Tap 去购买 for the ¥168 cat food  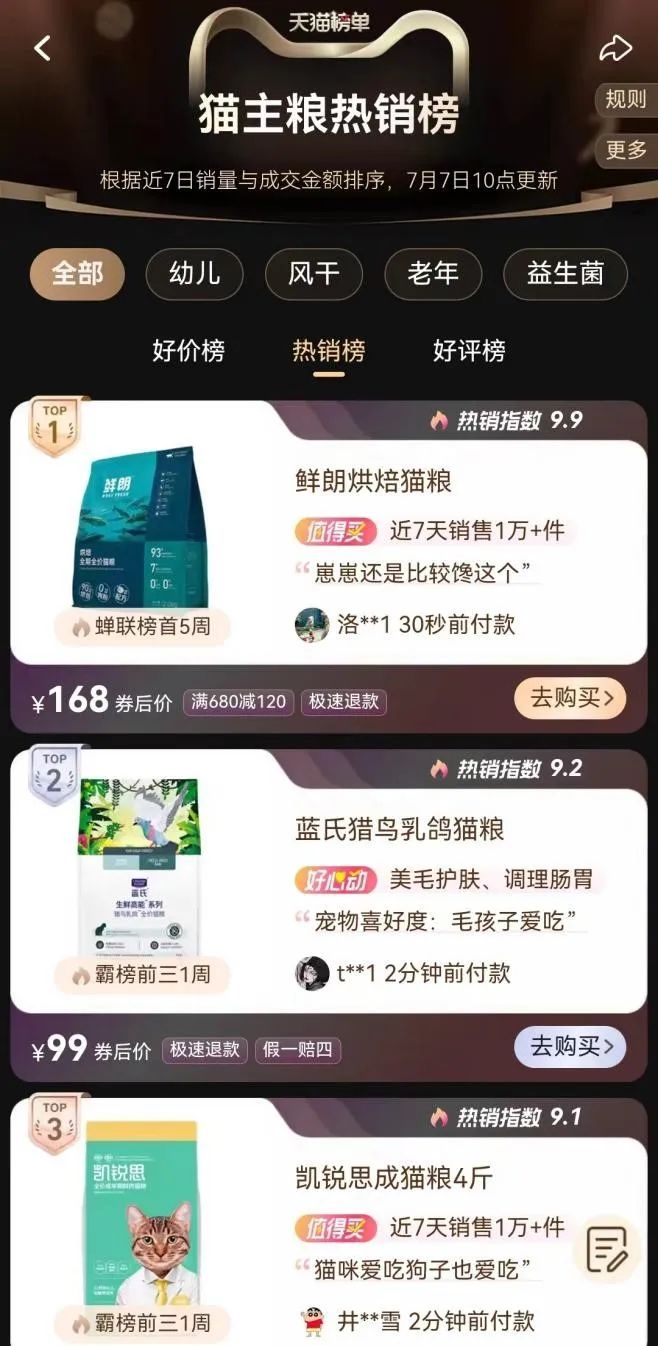(x=570, y=698)
